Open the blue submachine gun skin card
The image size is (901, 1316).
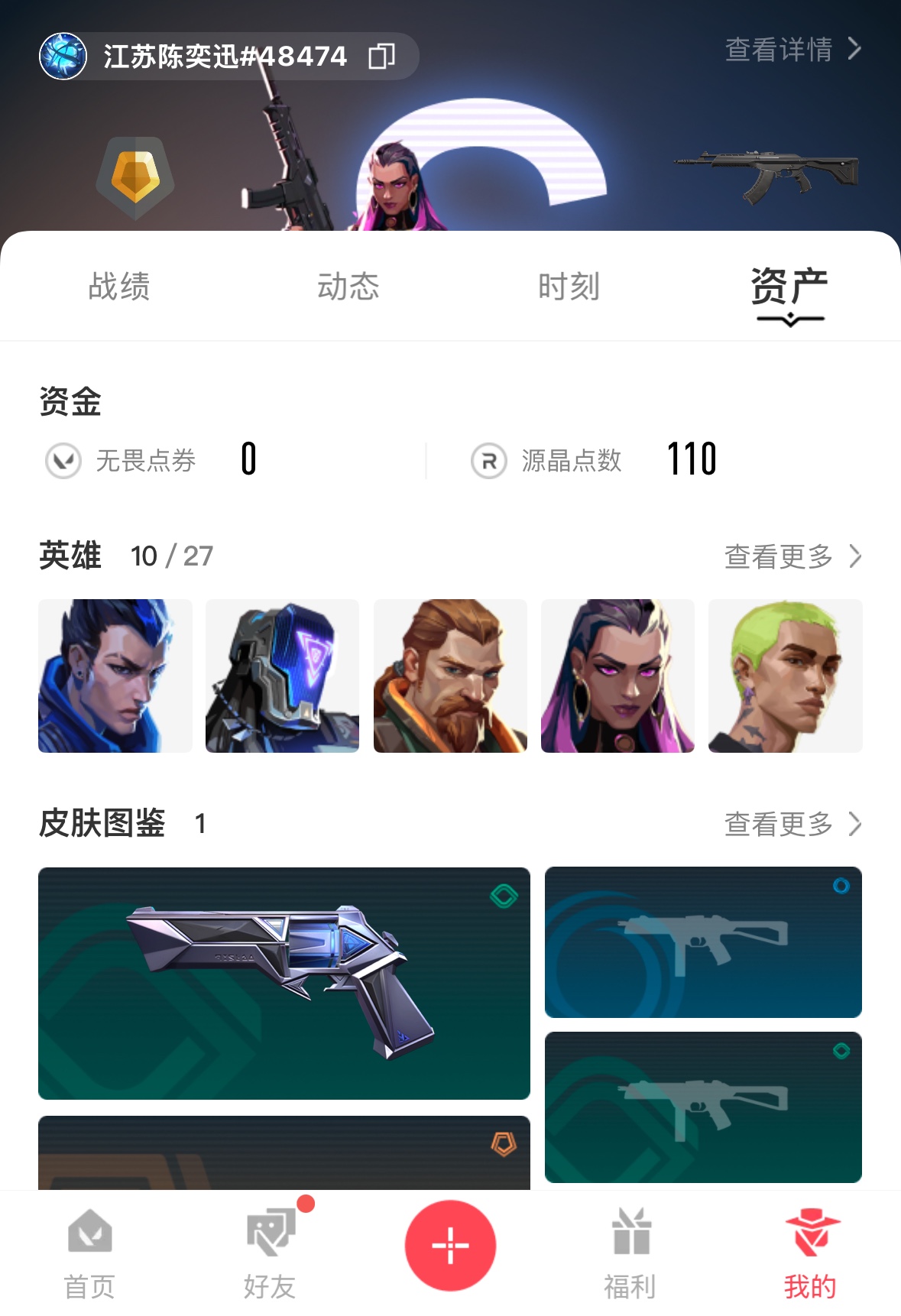pos(703,942)
